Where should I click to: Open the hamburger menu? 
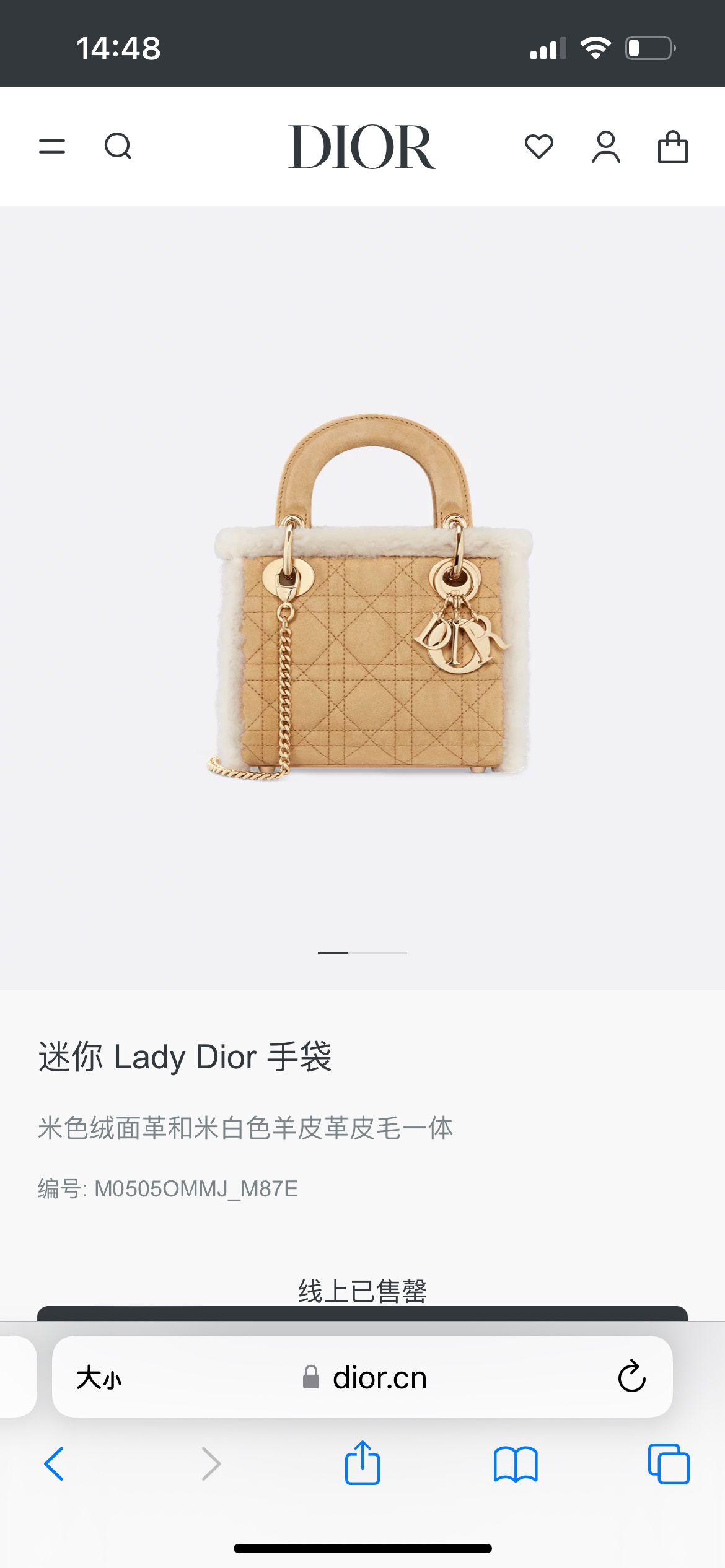(x=52, y=147)
